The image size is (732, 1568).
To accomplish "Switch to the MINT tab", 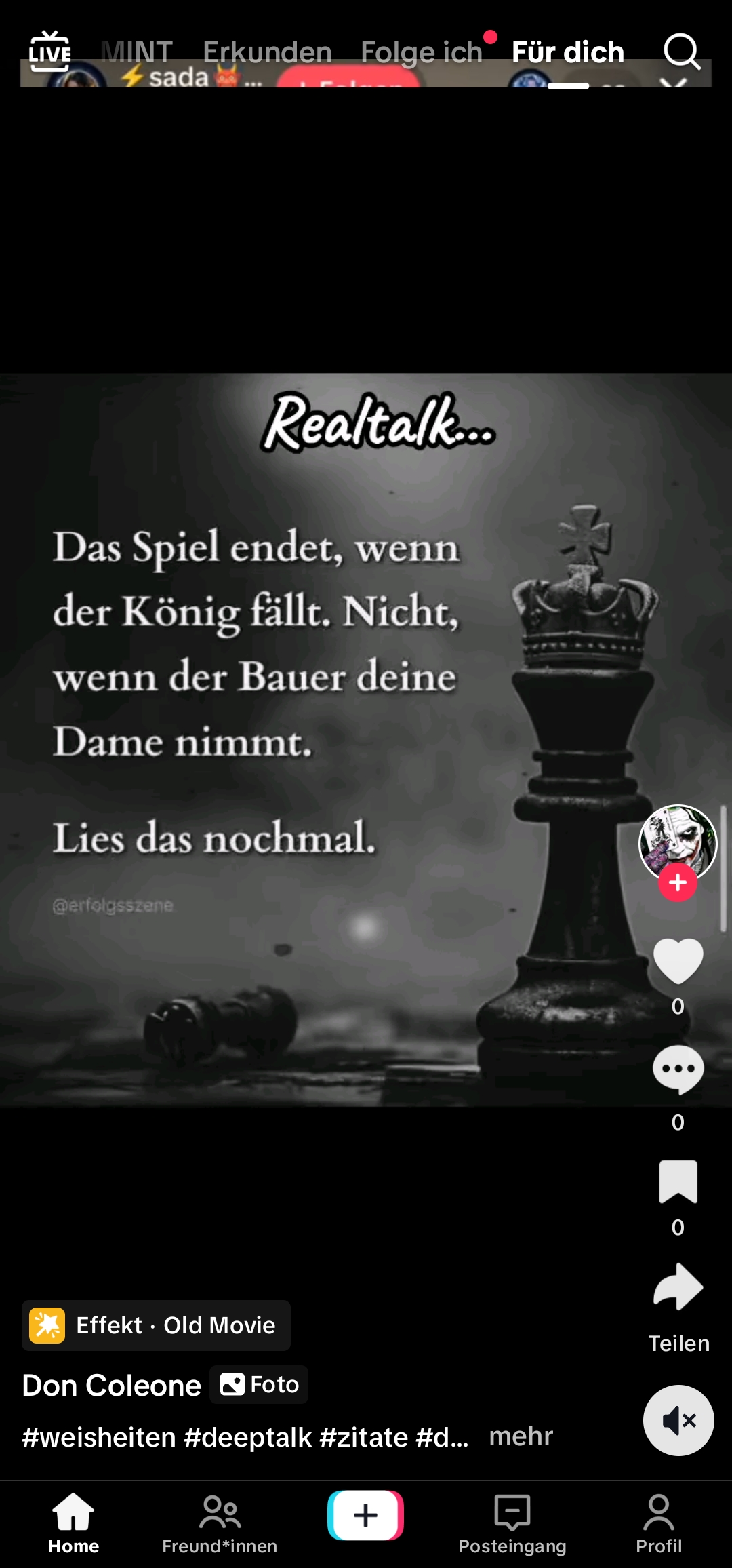I will (137, 52).
